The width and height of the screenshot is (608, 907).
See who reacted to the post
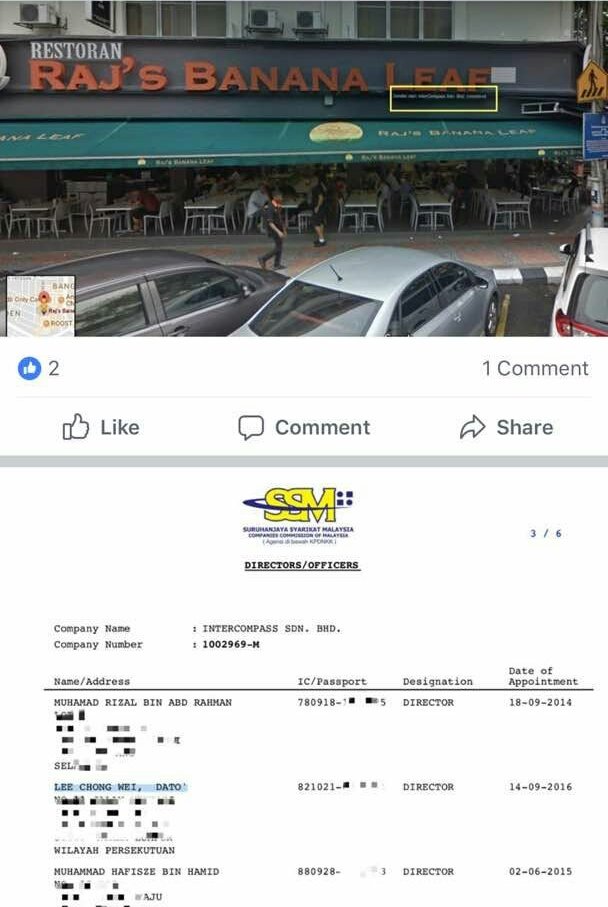(39, 368)
